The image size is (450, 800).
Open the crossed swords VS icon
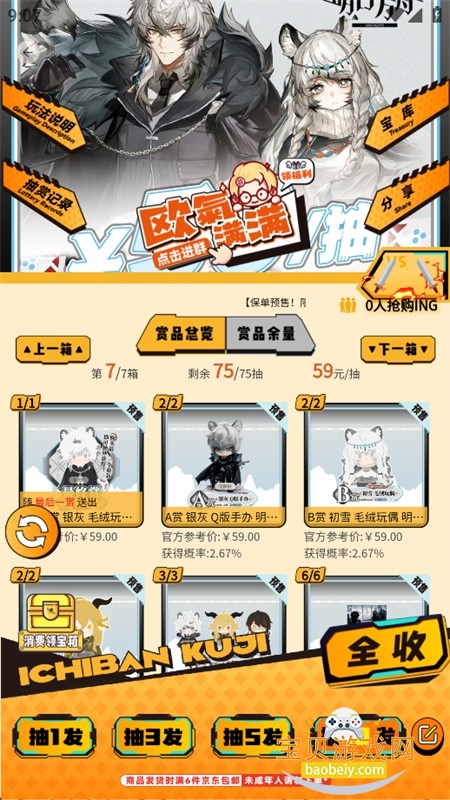point(405,275)
